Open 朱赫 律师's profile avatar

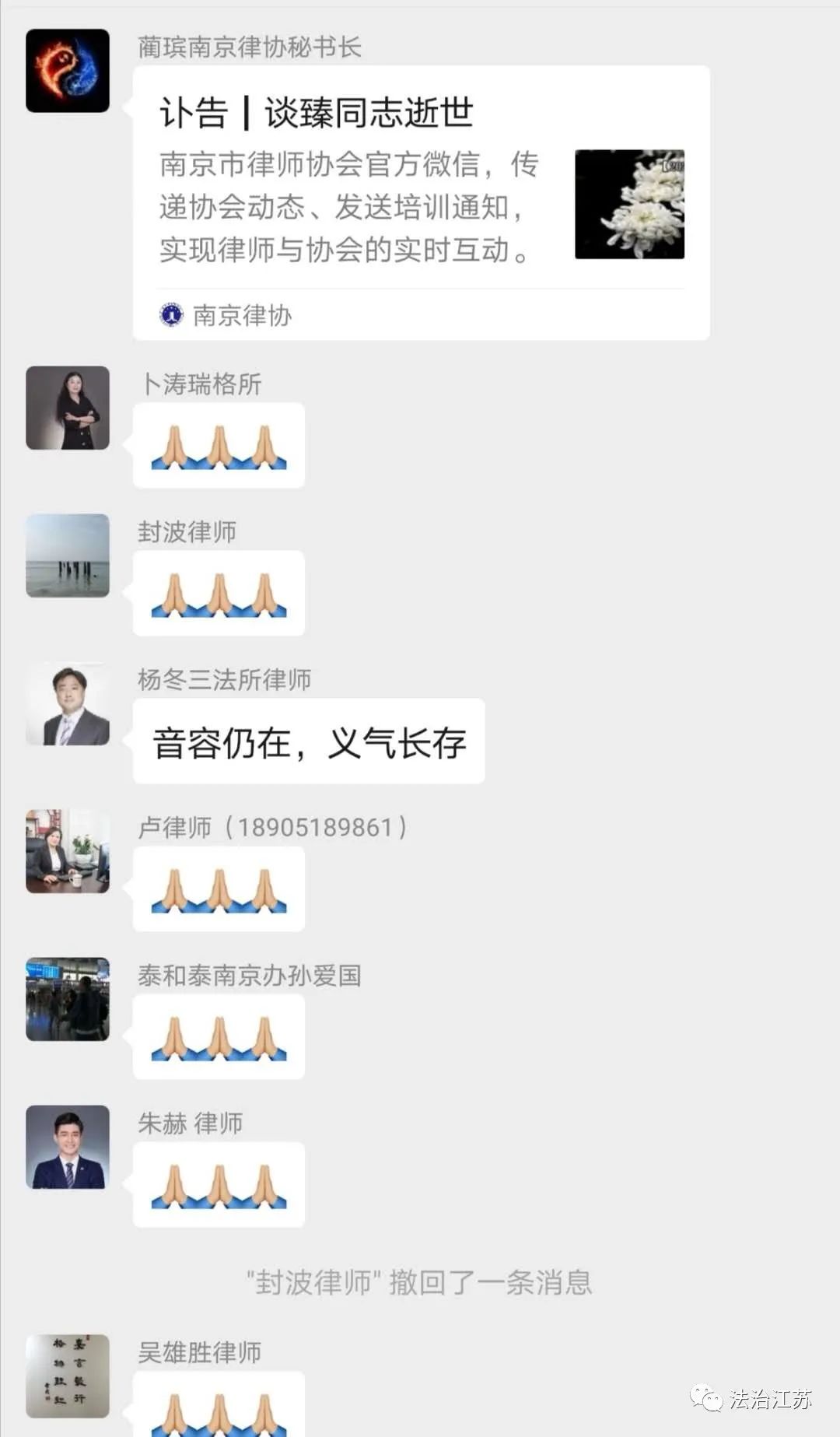point(68,1147)
